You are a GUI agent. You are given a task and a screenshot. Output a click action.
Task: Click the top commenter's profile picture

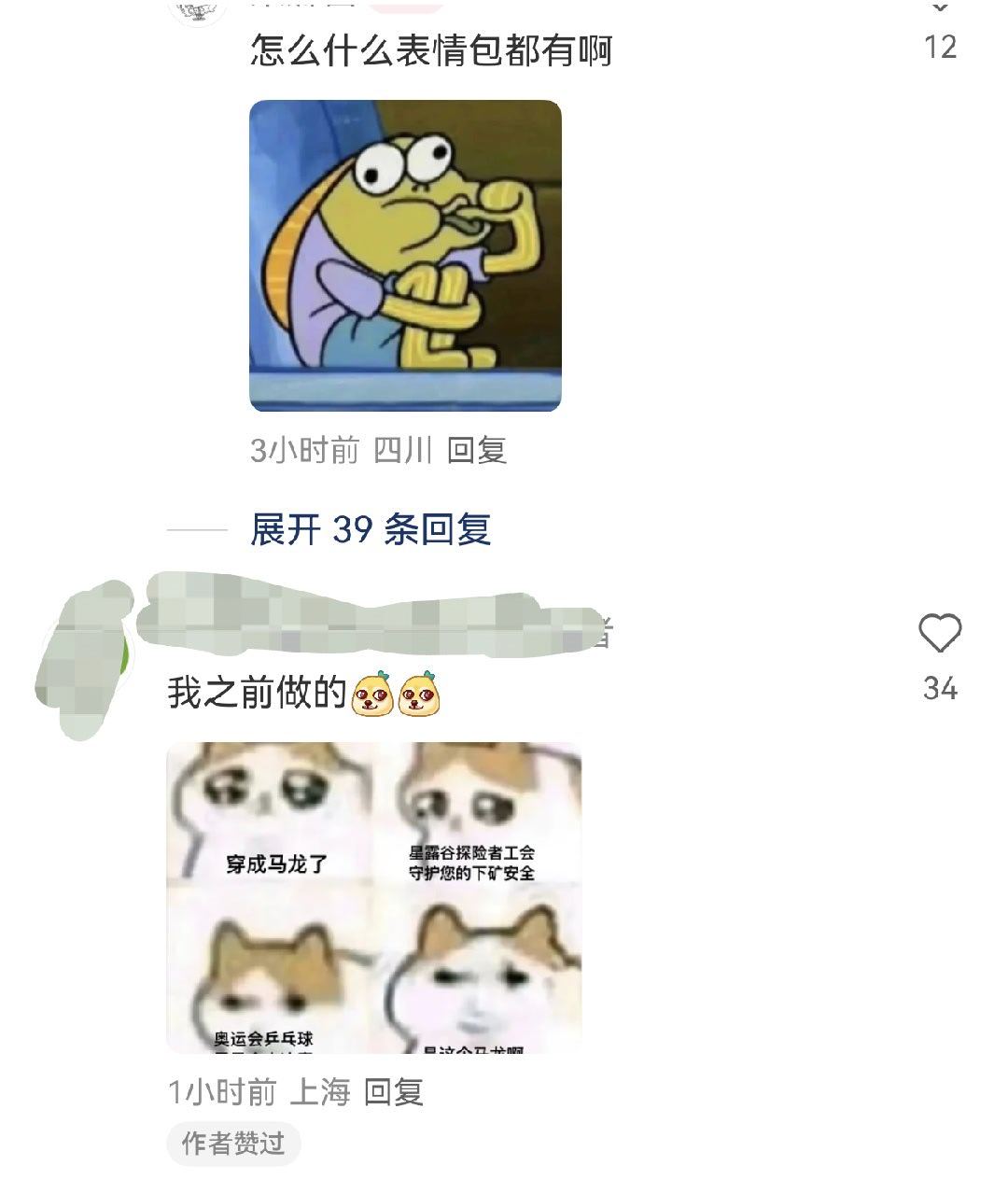point(196,13)
